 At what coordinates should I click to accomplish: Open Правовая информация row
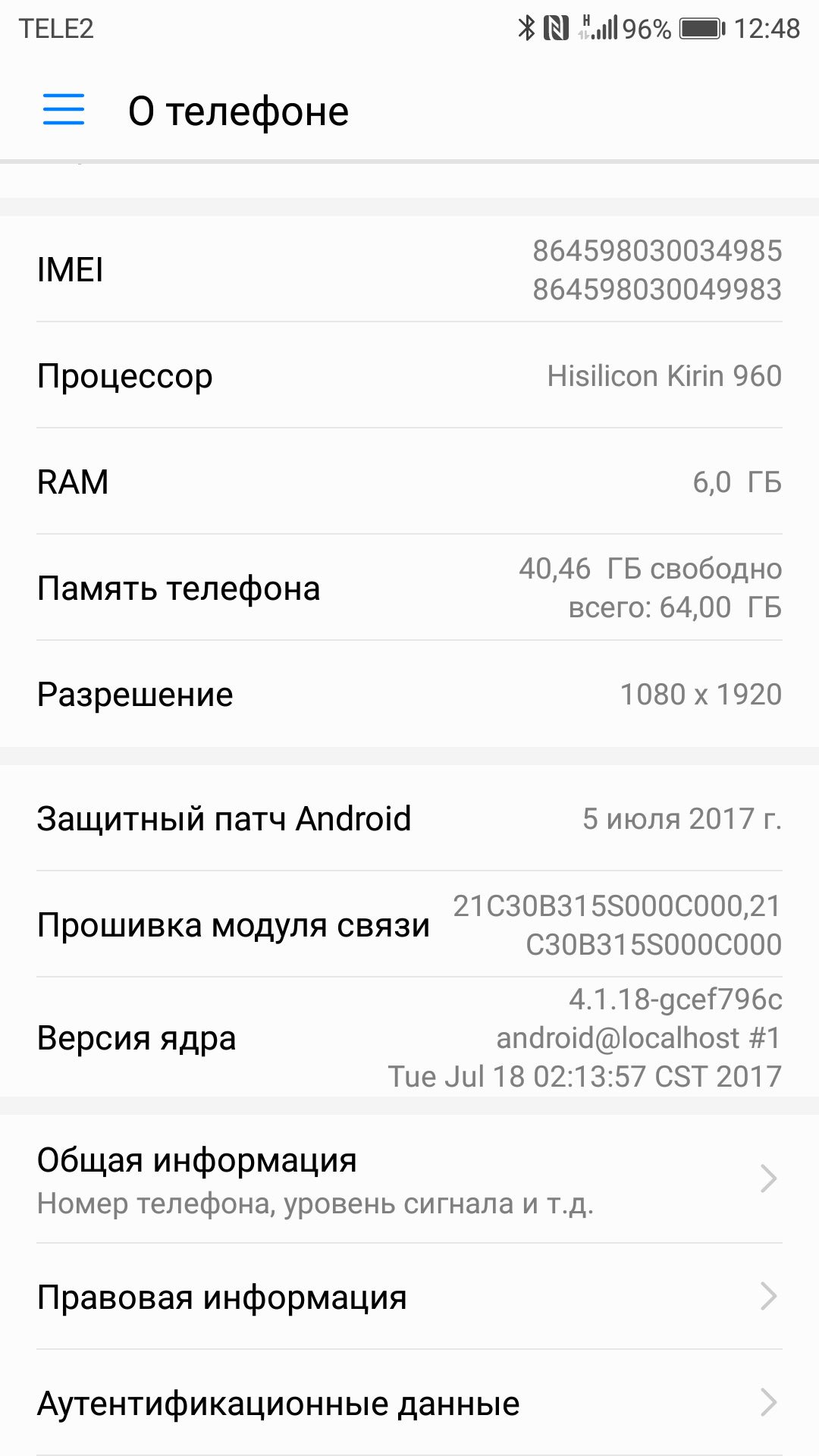pos(409,1297)
